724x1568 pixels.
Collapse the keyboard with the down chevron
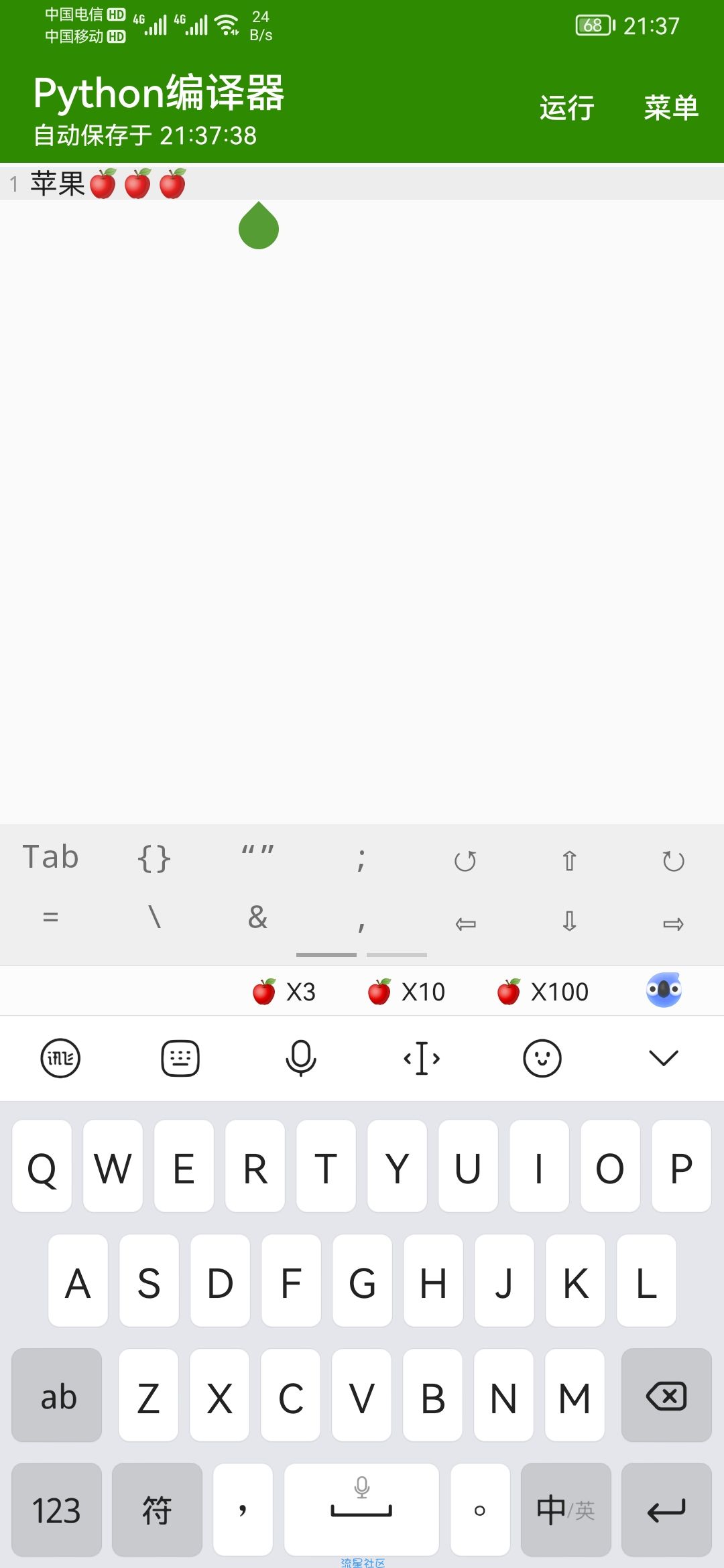664,1058
